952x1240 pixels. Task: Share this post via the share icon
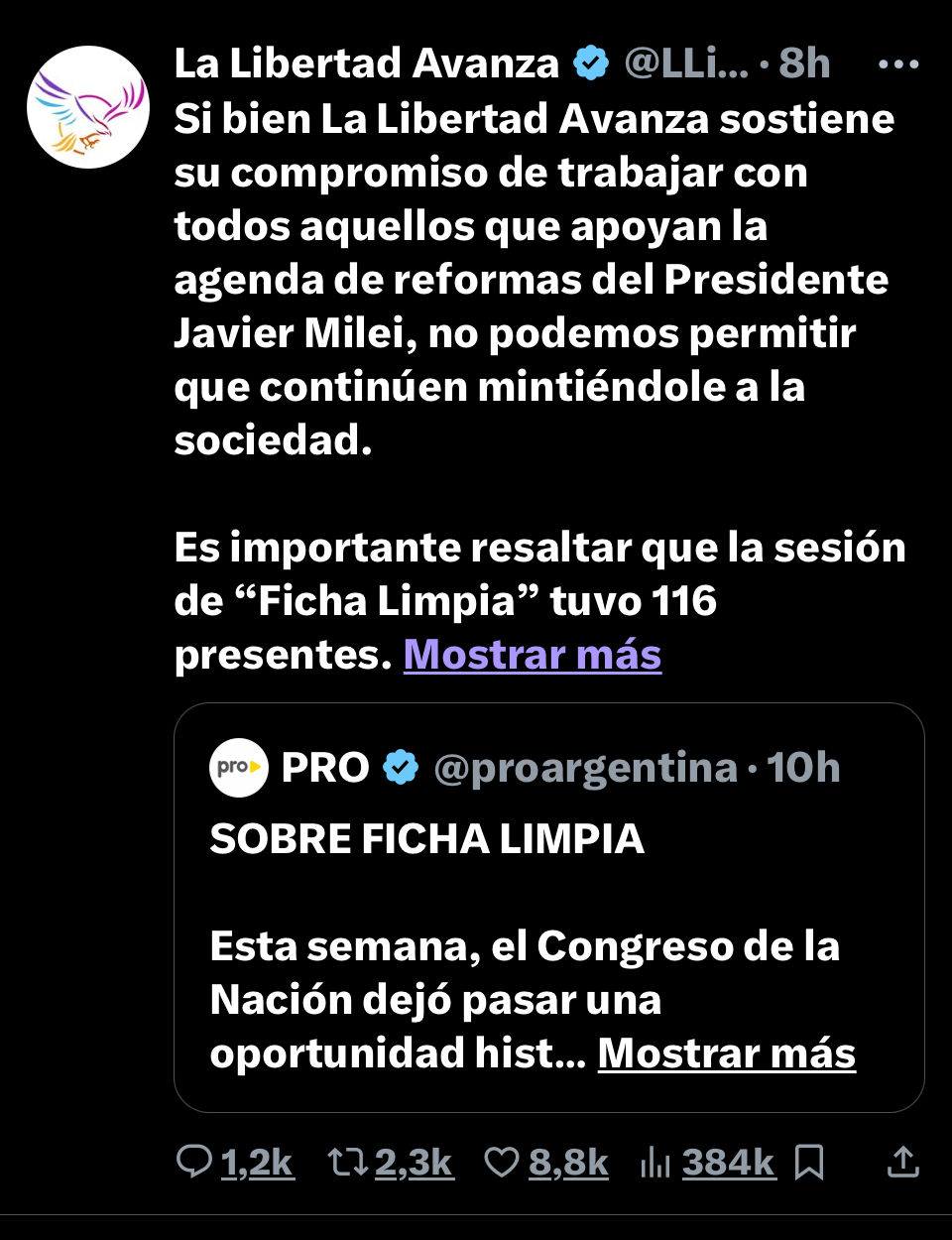[x=902, y=1162]
